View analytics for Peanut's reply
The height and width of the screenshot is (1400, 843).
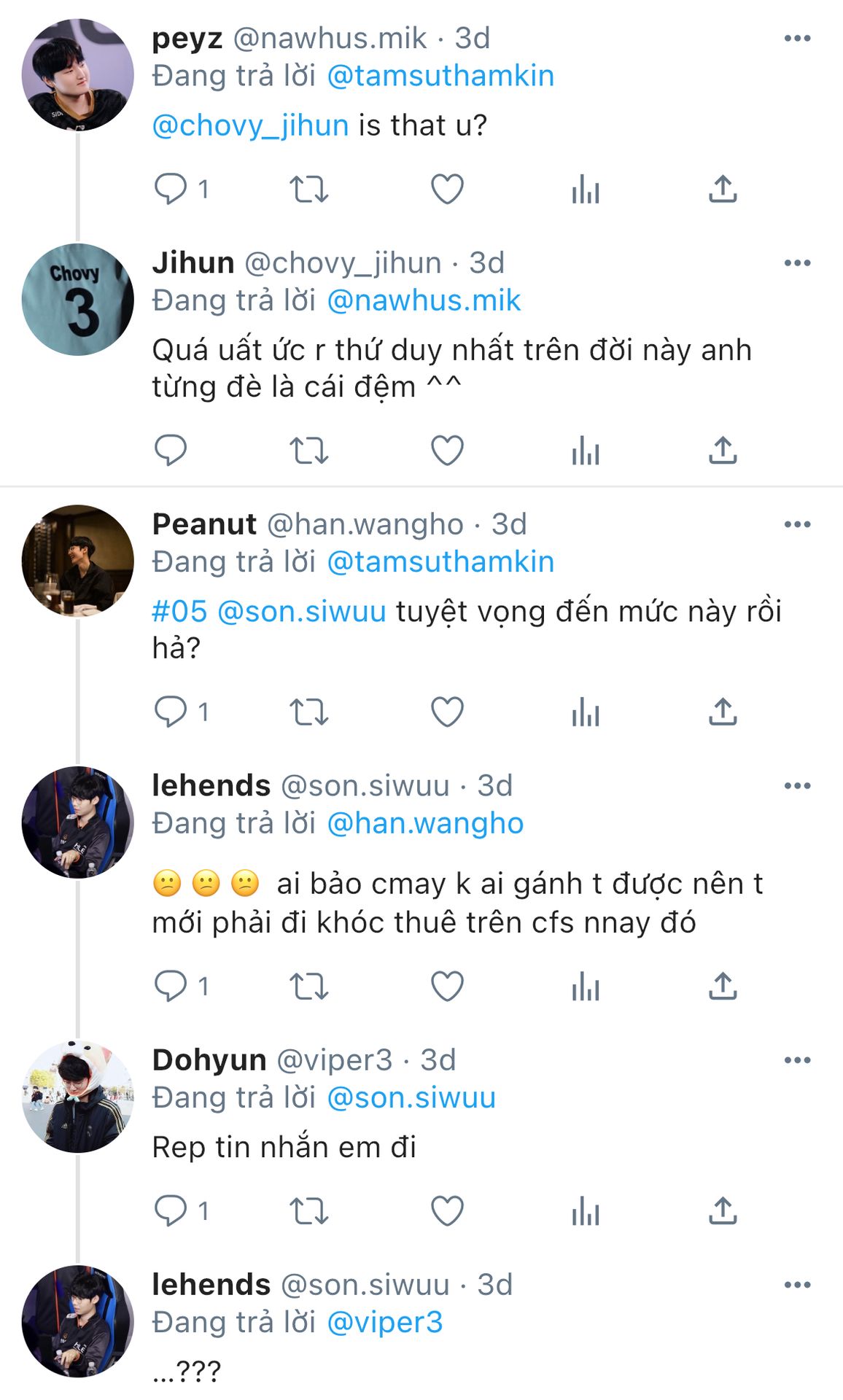click(x=586, y=712)
